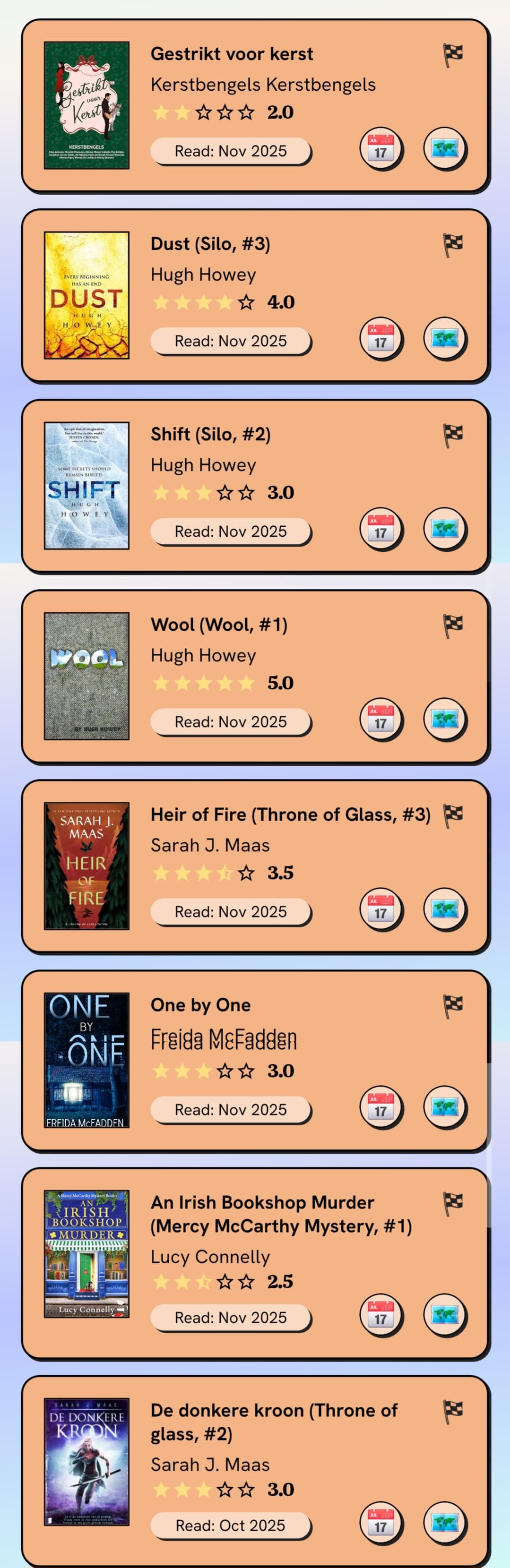Tap the world map button for Wool
The height and width of the screenshot is (1568, 510).
[x=444, y=720]
